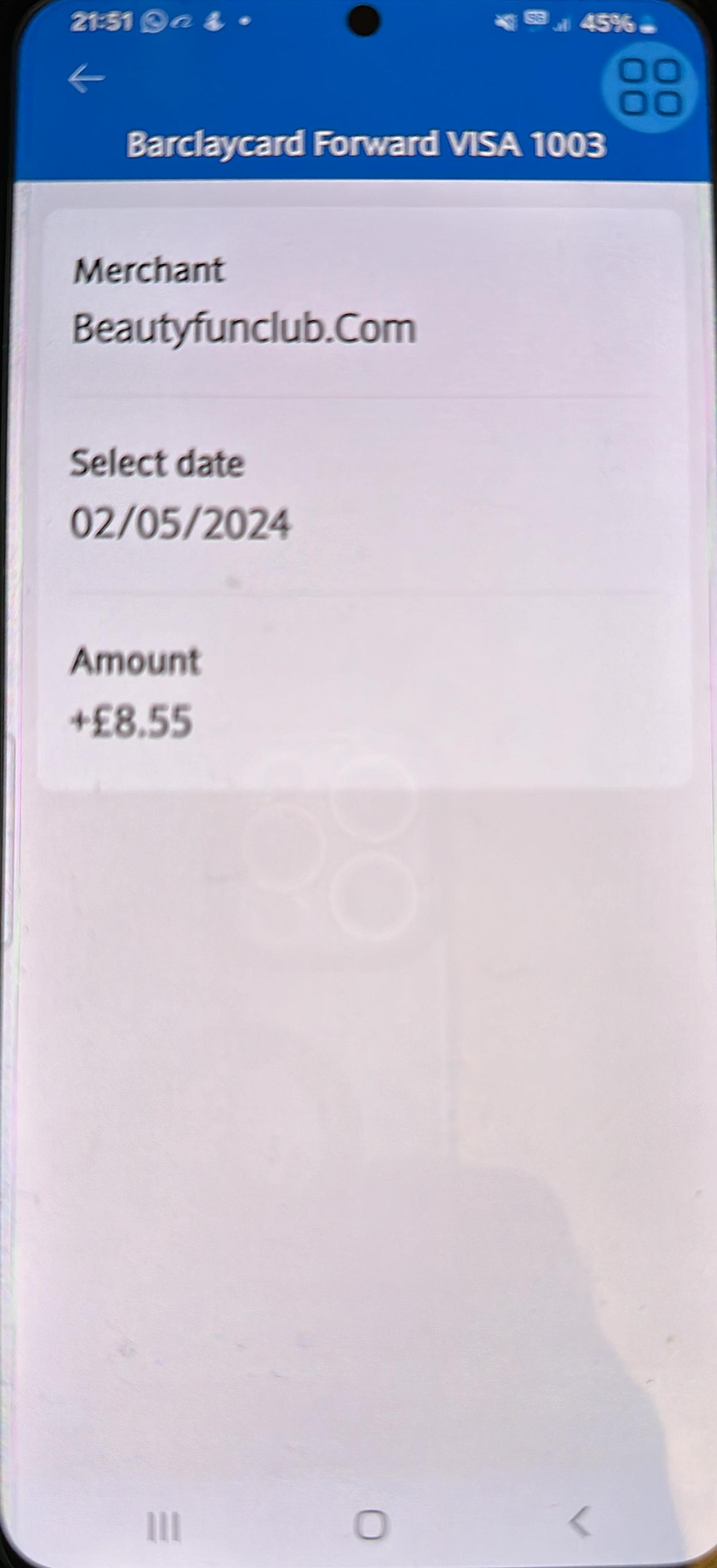Open the Select date field
717x1568 pixels.
point(181,523)
